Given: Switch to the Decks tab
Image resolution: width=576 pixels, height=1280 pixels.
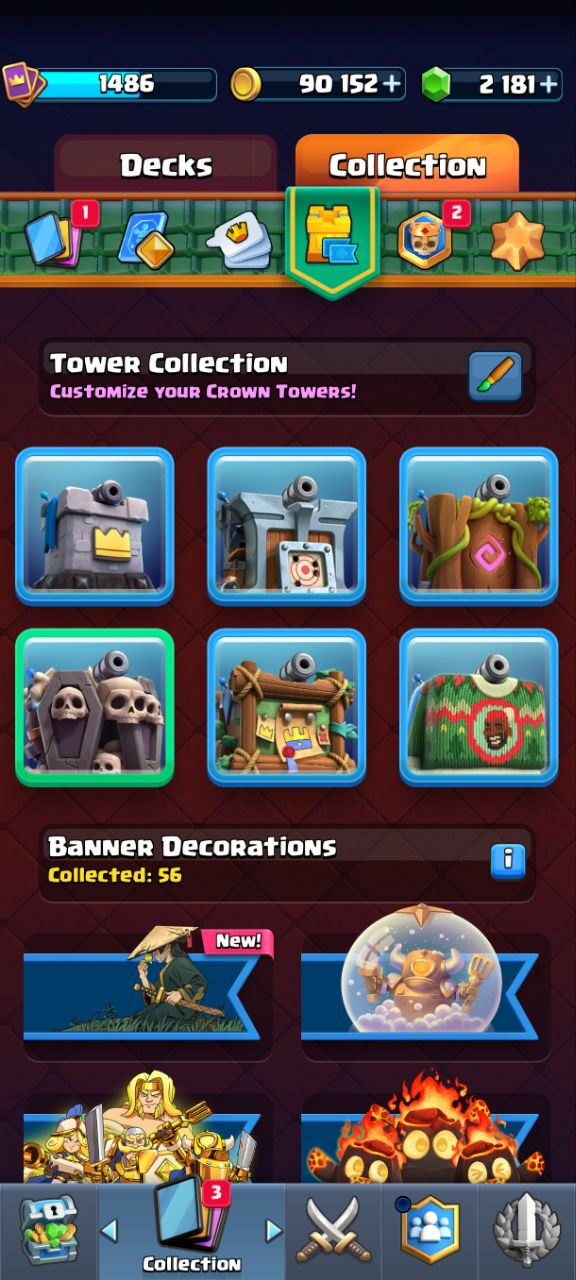Looking at the screenshot, I should pyautogui.click(x=166, y=165).
